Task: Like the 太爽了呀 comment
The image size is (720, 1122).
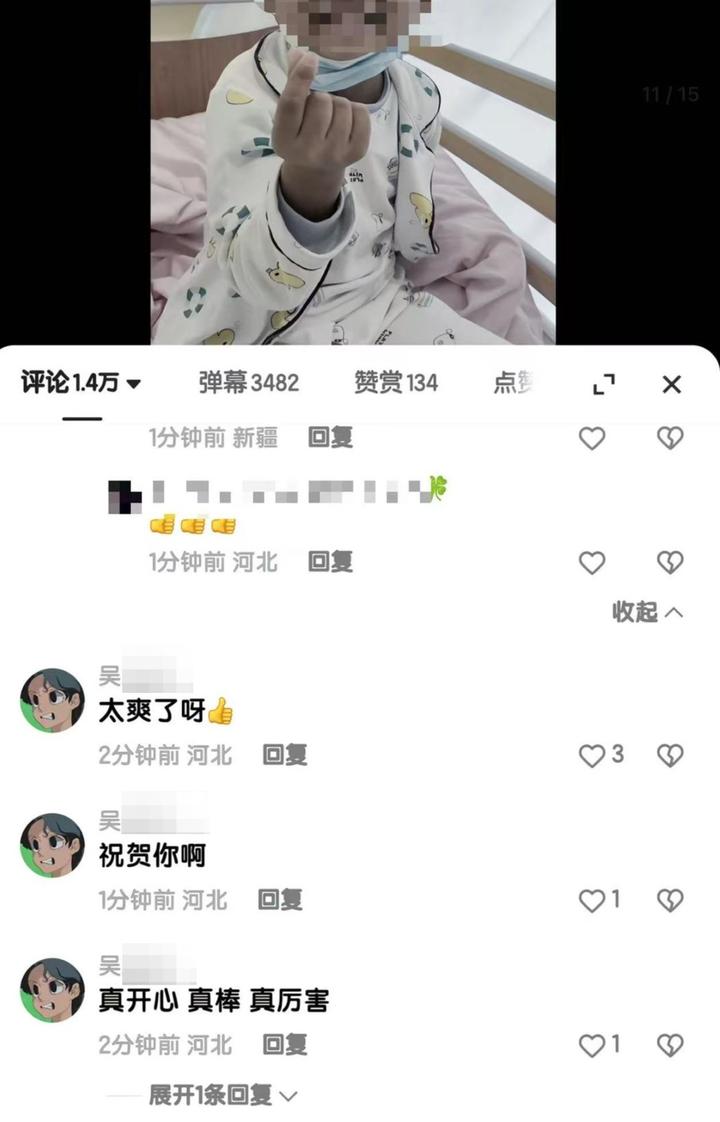Action: (592, 755)
